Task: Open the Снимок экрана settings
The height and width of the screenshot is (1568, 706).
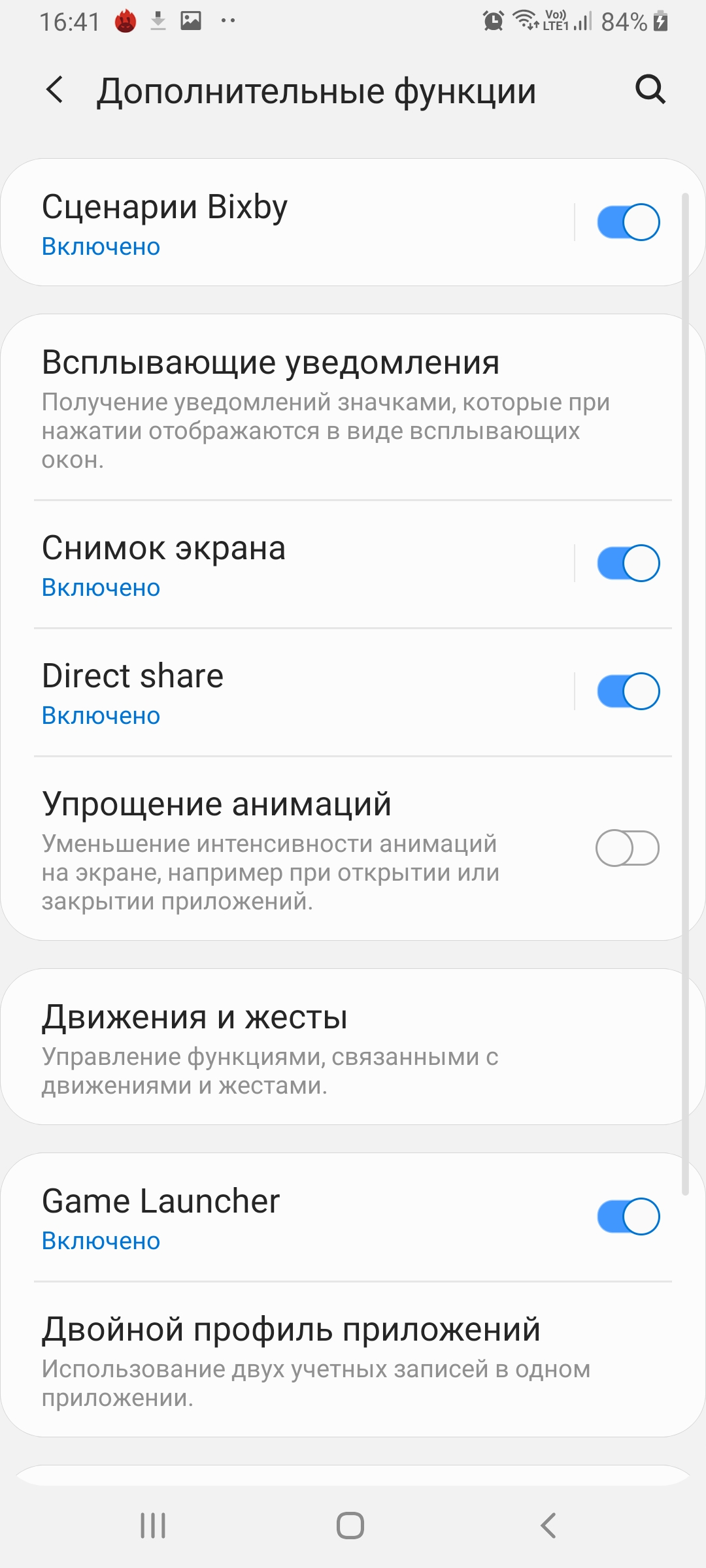Action: (x=288, y=565)
